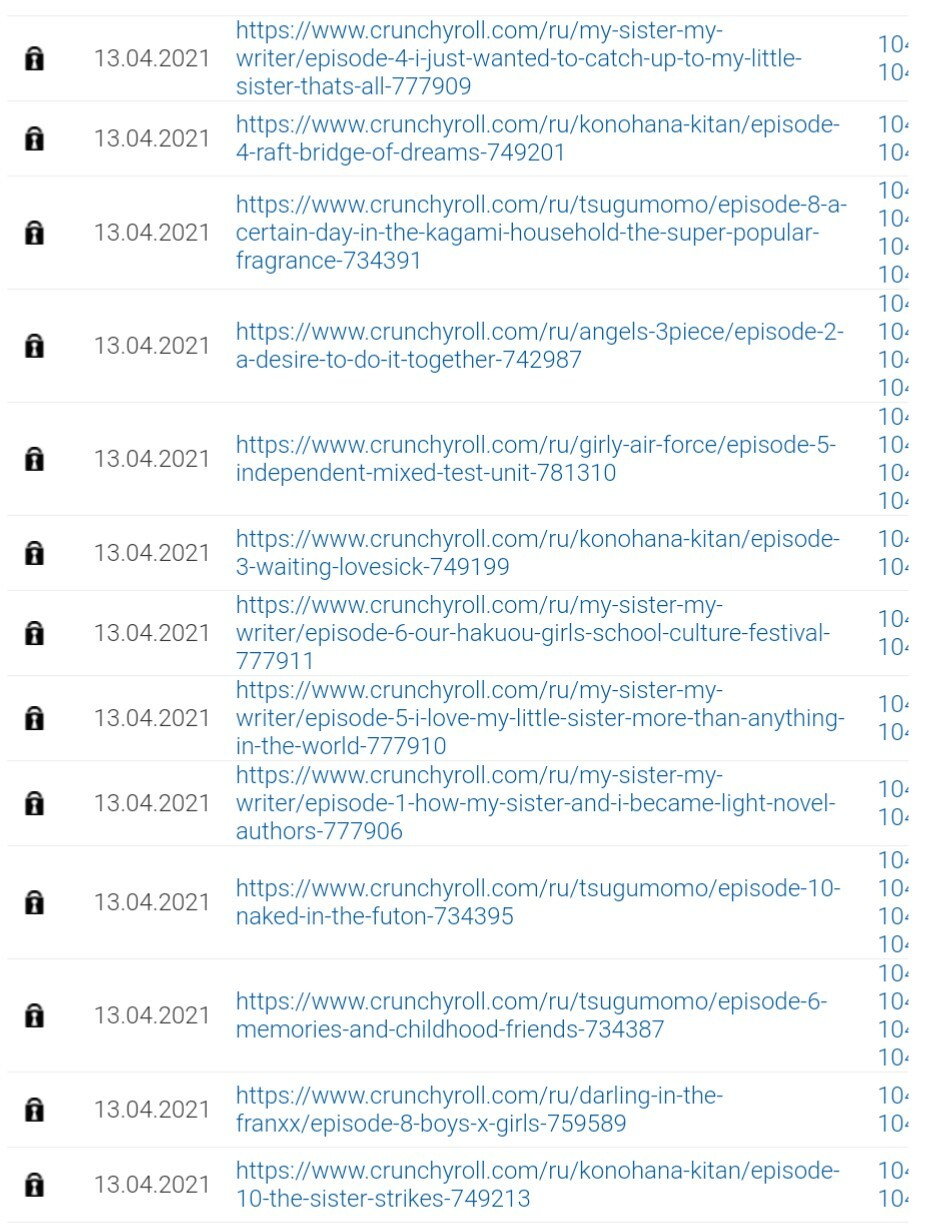The height and width of the screenshot is (1232, 936).
Task: Follow the Angels 3Piece episode-2 link
Action: [540, 346]
